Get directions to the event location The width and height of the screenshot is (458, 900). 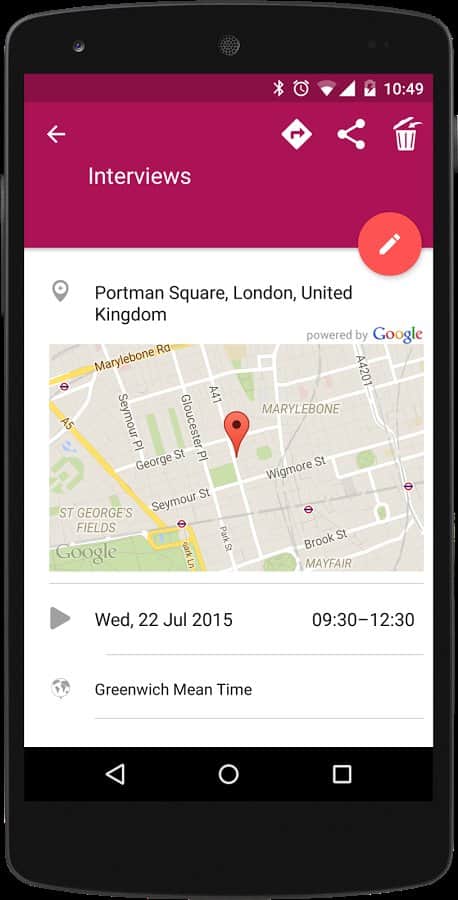[296, 134]
